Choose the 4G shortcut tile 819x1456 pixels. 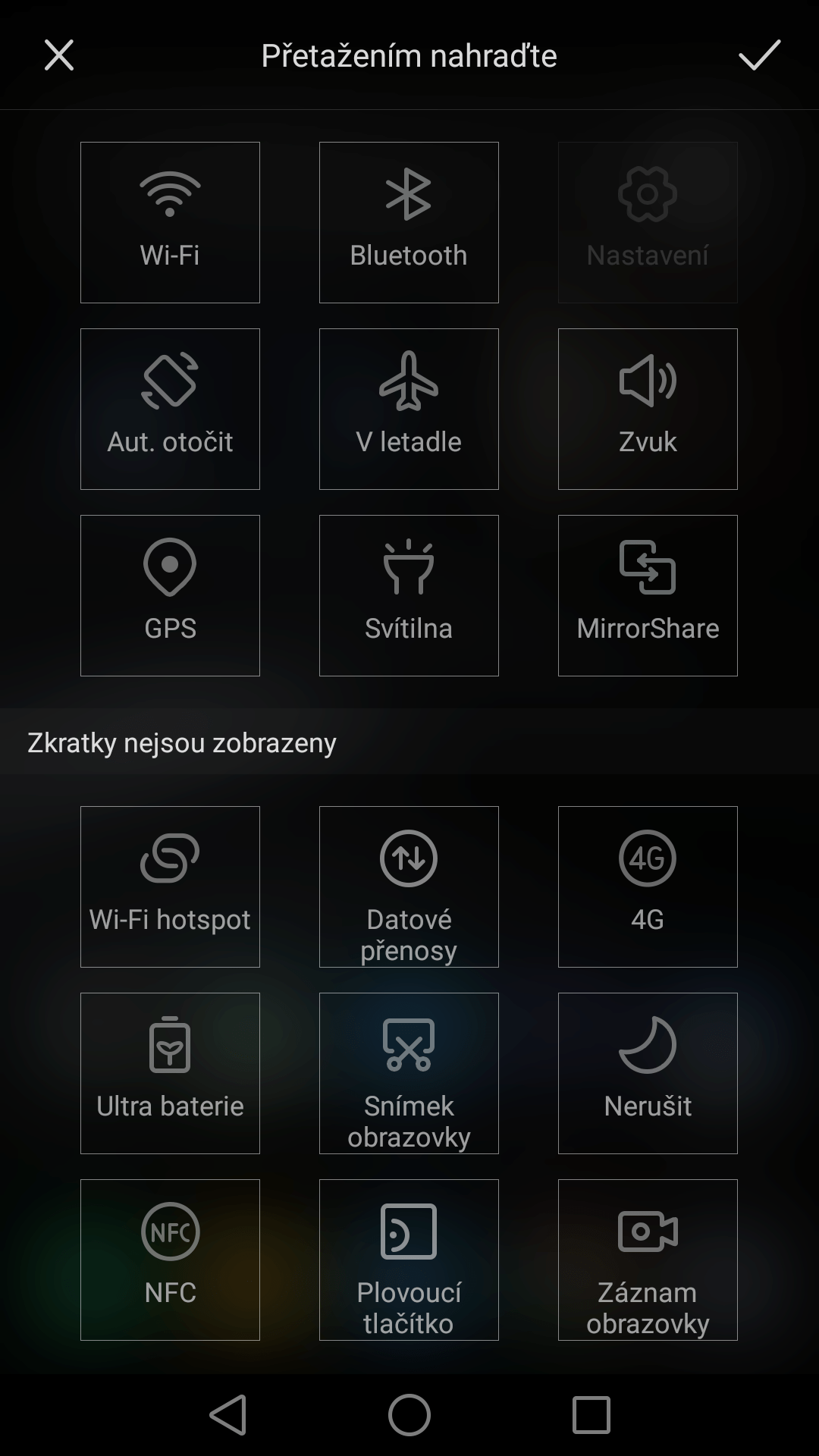coord(648,886)
